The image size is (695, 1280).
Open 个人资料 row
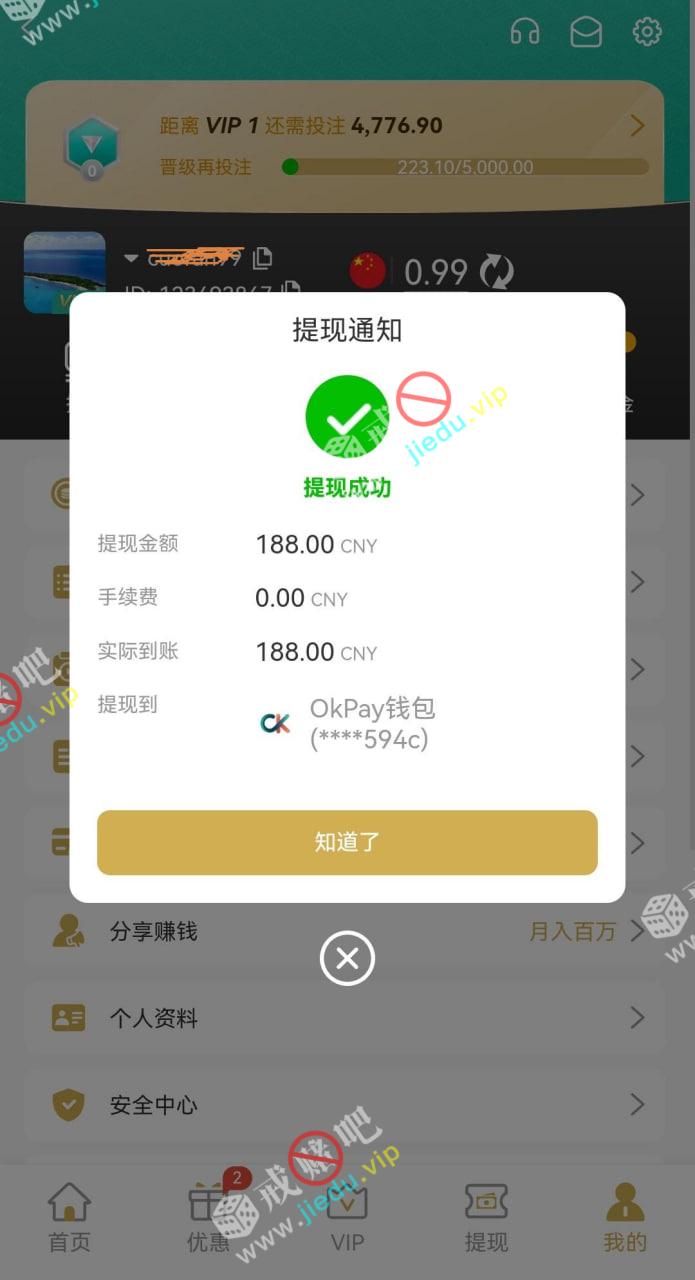[x=345, y=1018]
